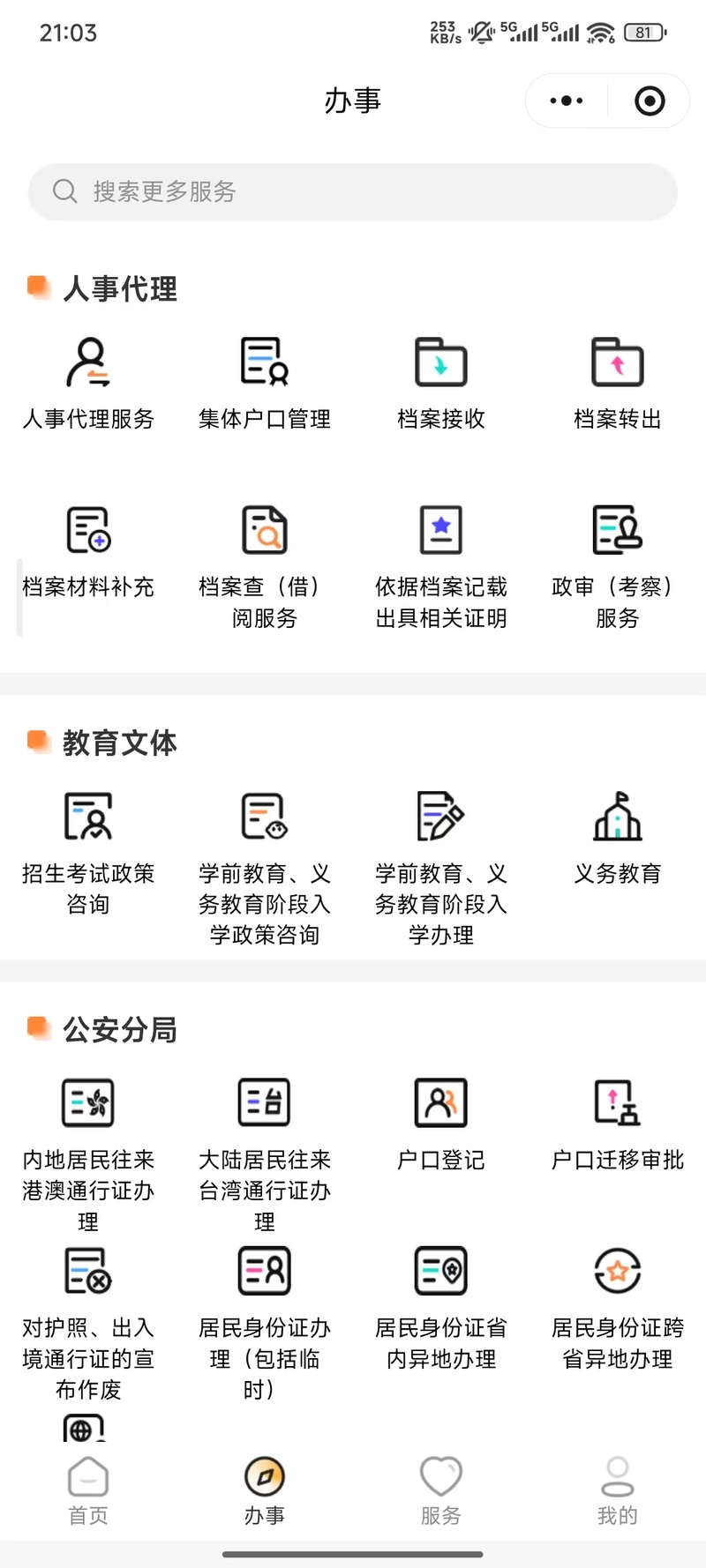Switch to the 服务 tab
The width and height of the screenshot is (706, 1568).
tap(441, 1490)
